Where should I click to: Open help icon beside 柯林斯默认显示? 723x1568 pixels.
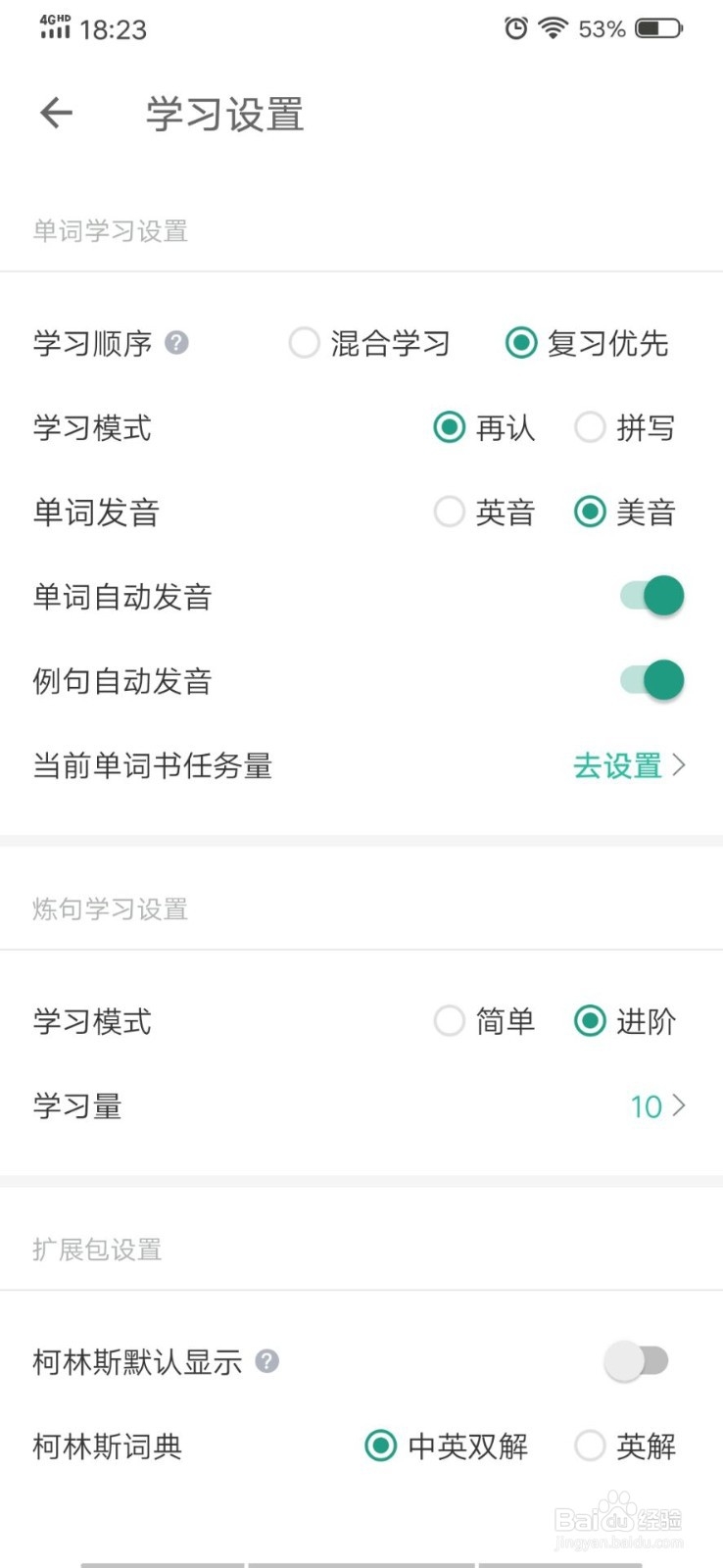(x=266, y=1361)
